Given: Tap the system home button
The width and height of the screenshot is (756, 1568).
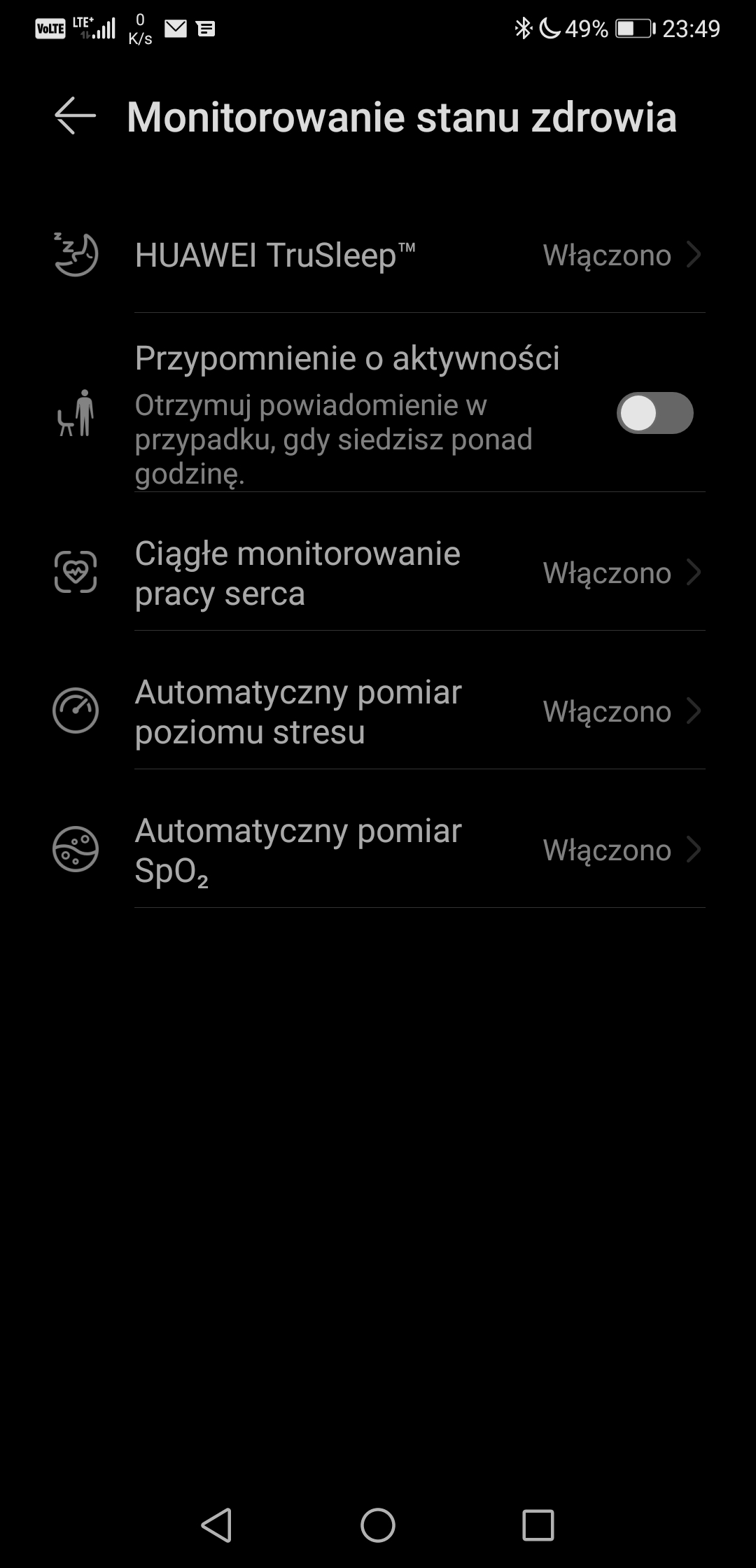Looking at the screenshot, I should 378,1525.
